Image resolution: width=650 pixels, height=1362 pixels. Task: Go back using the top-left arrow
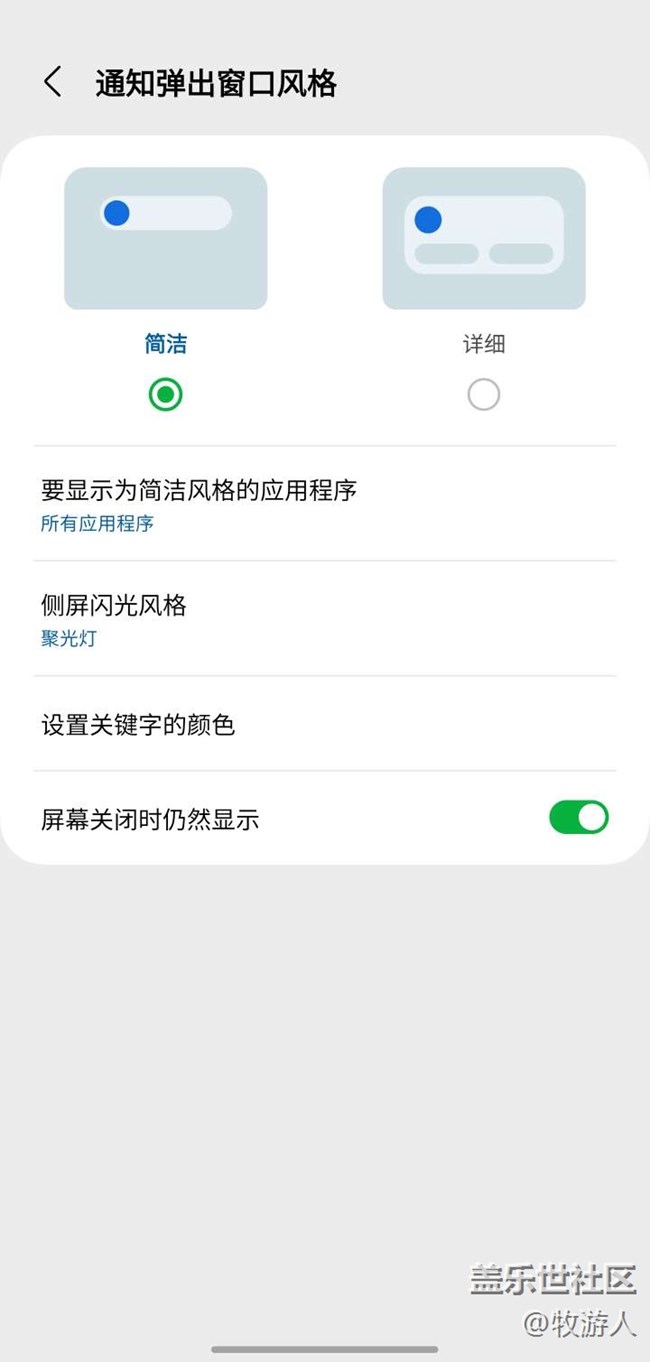pyautogui.click(x=53, y=82)
